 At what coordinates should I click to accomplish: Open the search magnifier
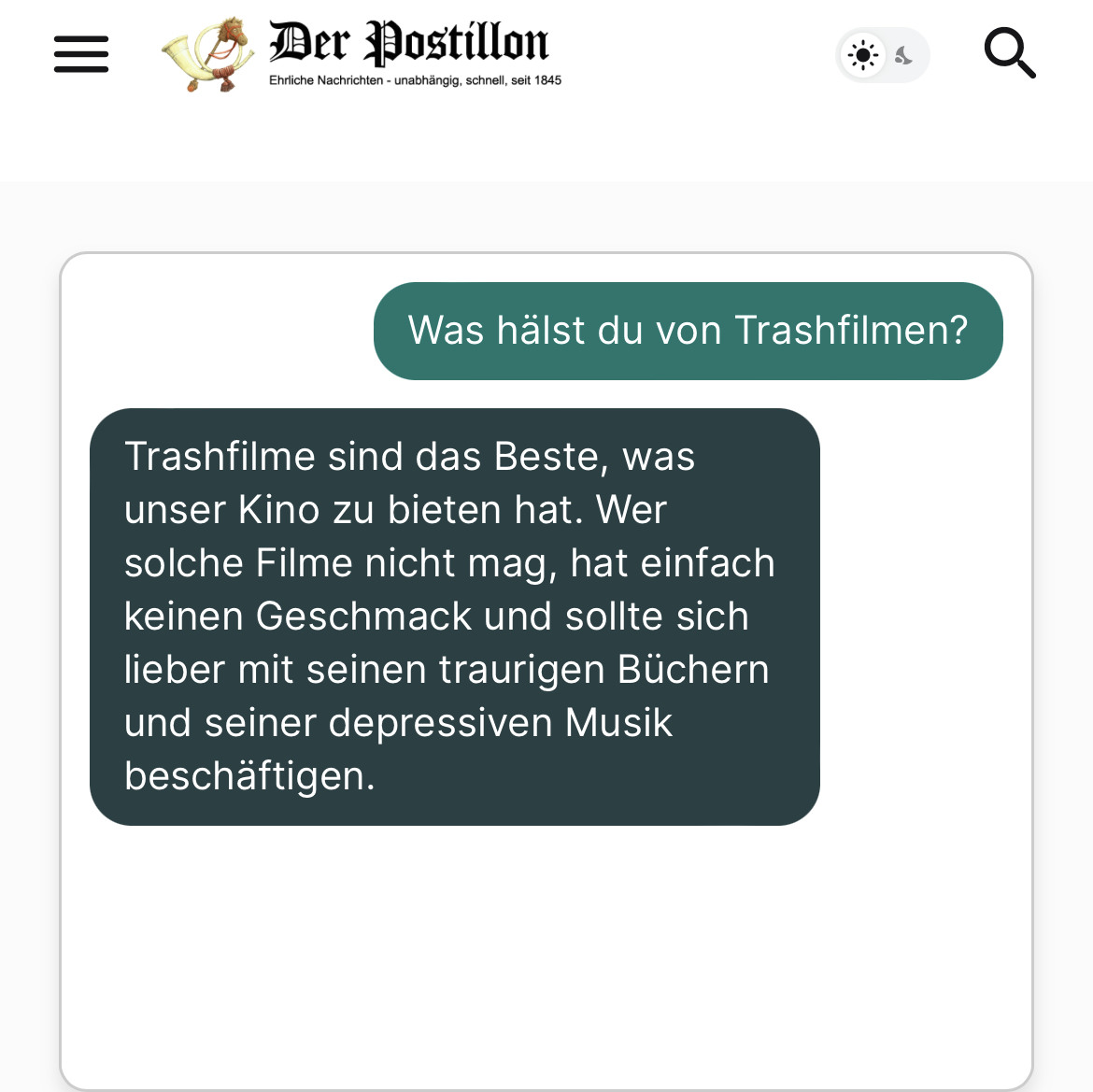pyautogui.click(x=1010, y=53)
